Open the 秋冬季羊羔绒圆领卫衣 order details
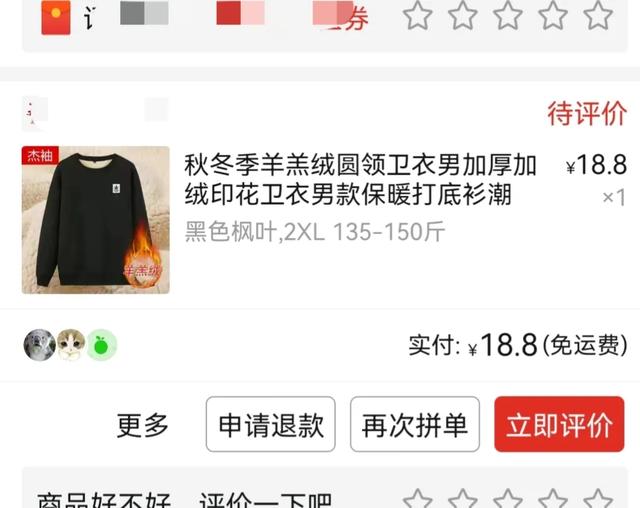 pyautogui.click(x=360, y=178)
